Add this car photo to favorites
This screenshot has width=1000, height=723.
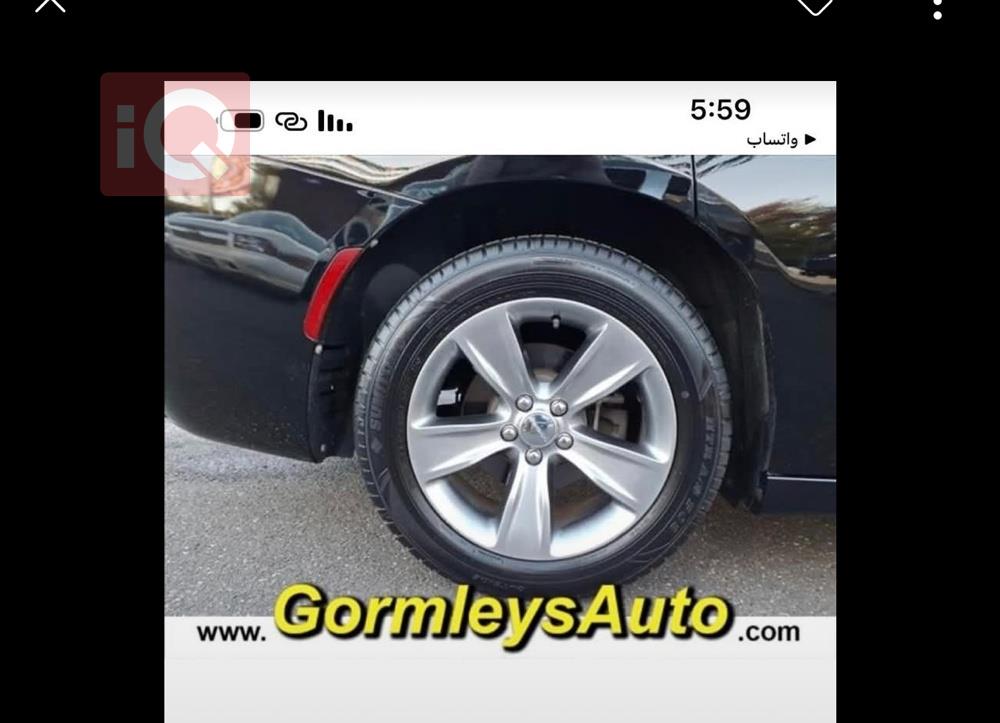click(x=814, y=5)
